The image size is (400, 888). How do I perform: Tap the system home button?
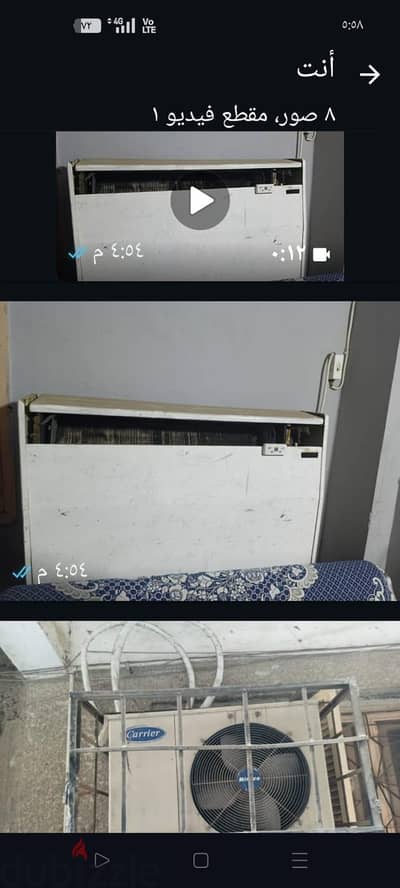[x=201, y=860]
